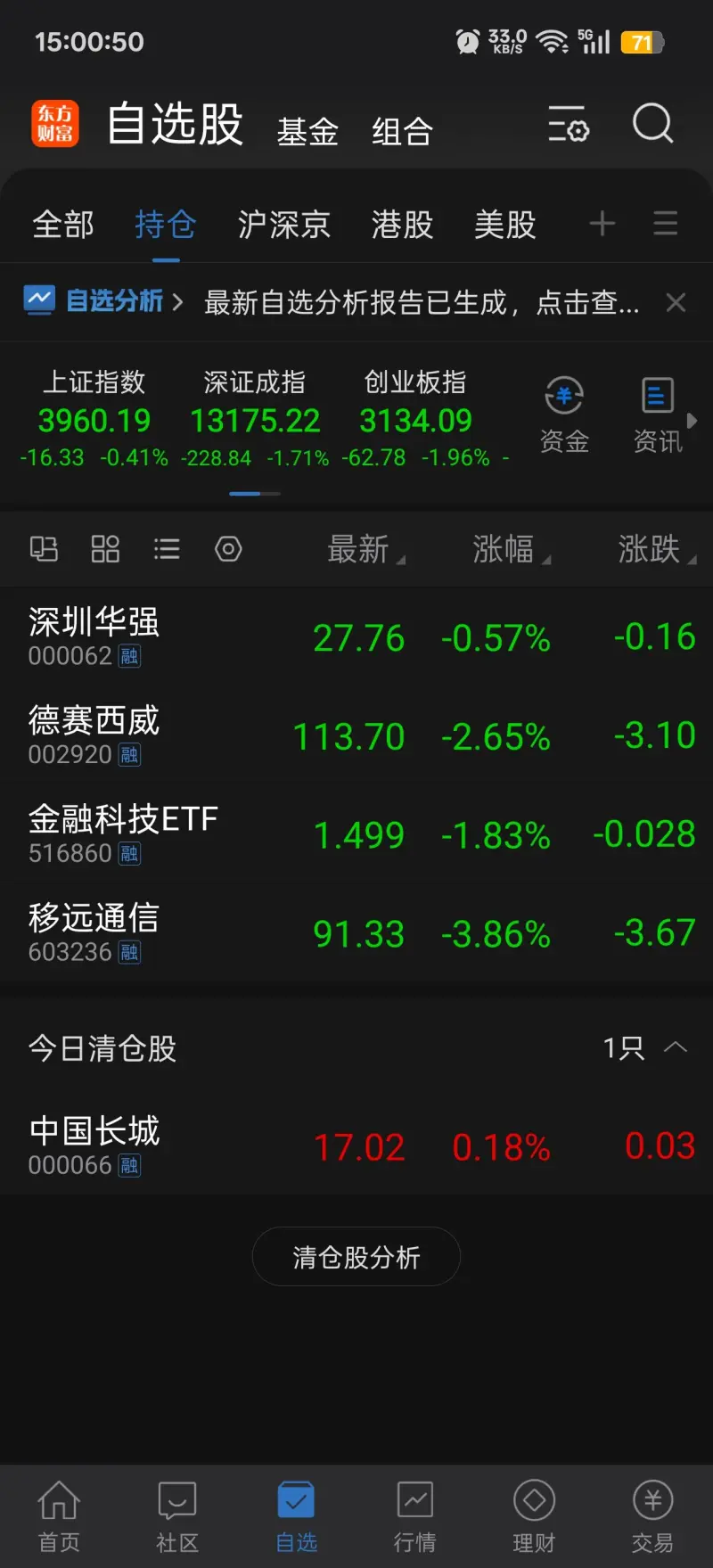Image resolution: width=713 pixels, height=1568 pixels.
Task: Open the 资金 shortcut
Action: click(x=564, y=415)
